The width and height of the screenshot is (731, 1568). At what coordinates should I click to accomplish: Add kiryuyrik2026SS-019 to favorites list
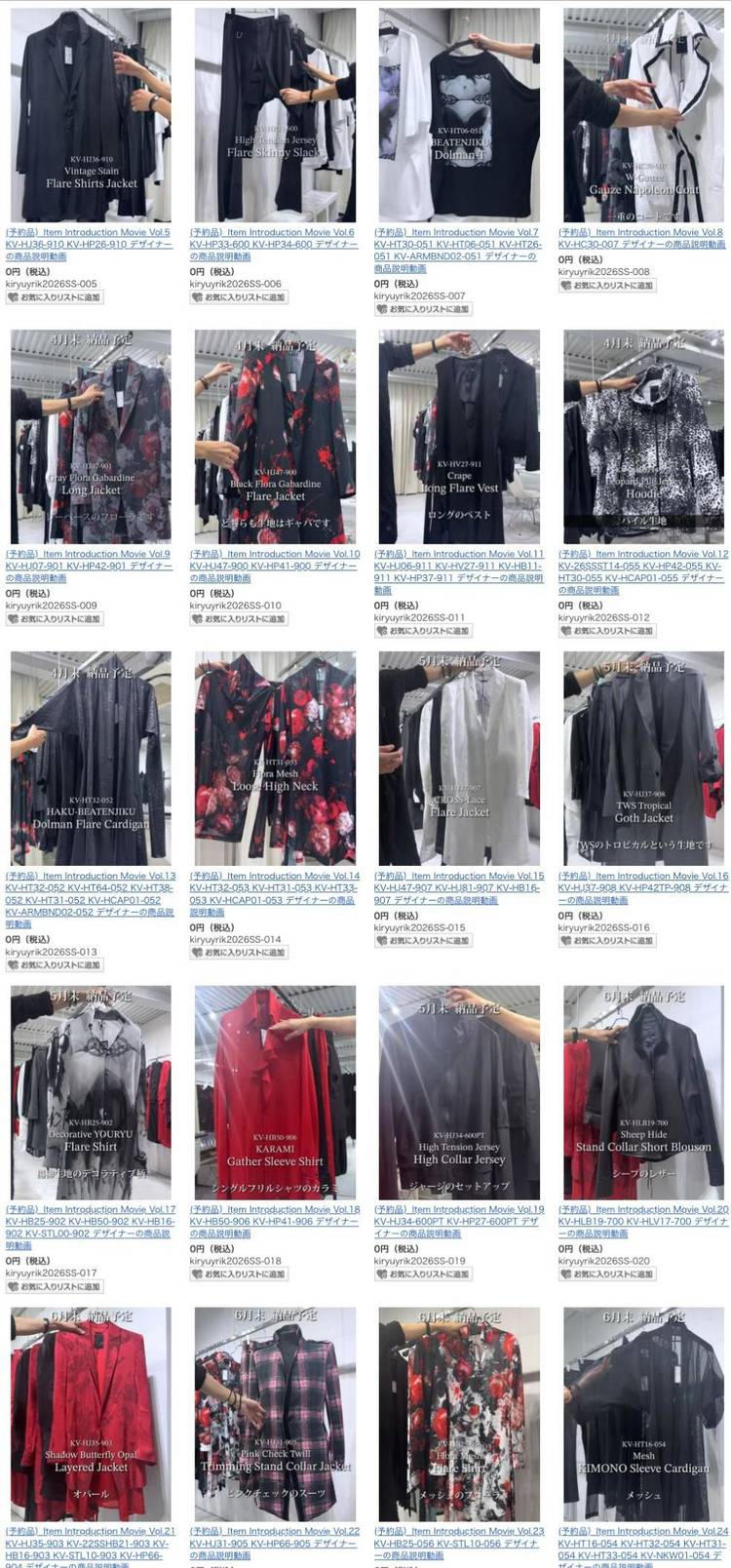pos(423,1274)
